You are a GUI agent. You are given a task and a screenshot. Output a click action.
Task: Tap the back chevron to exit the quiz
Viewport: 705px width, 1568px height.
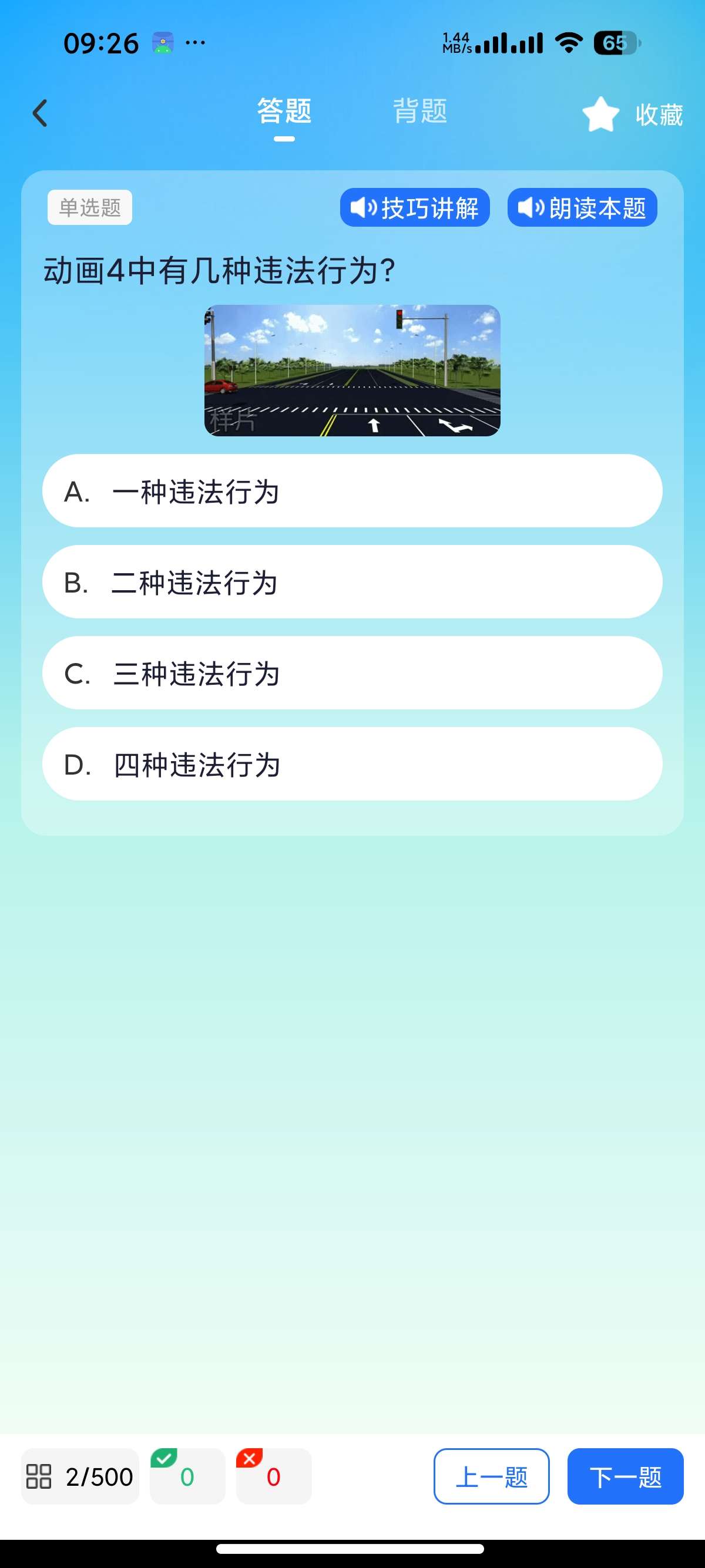click(39, 113)
